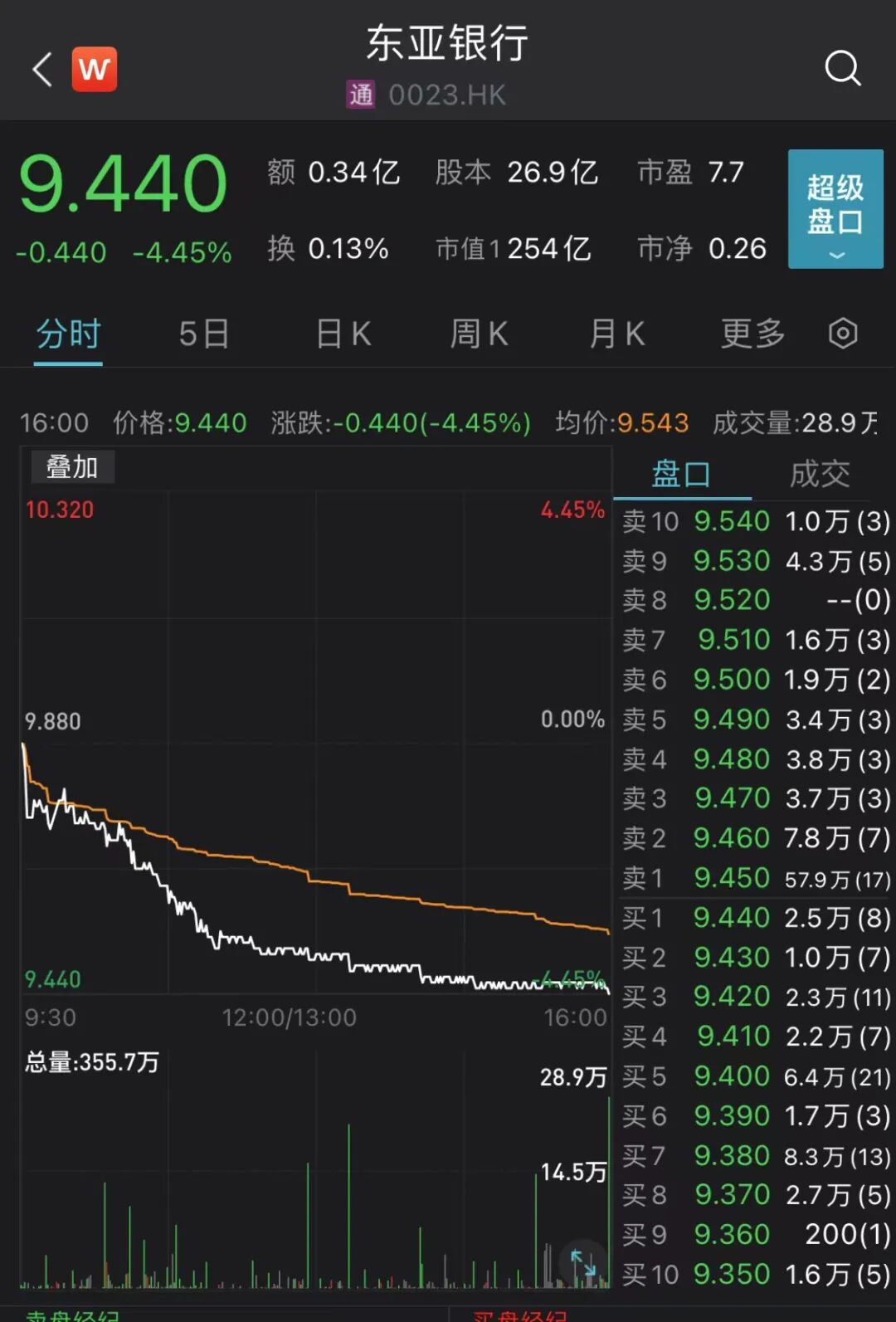This screenshot has height=1322, width=896.
Task: Tap the 叠加 overlay button
Action: [x=72, y=467]
